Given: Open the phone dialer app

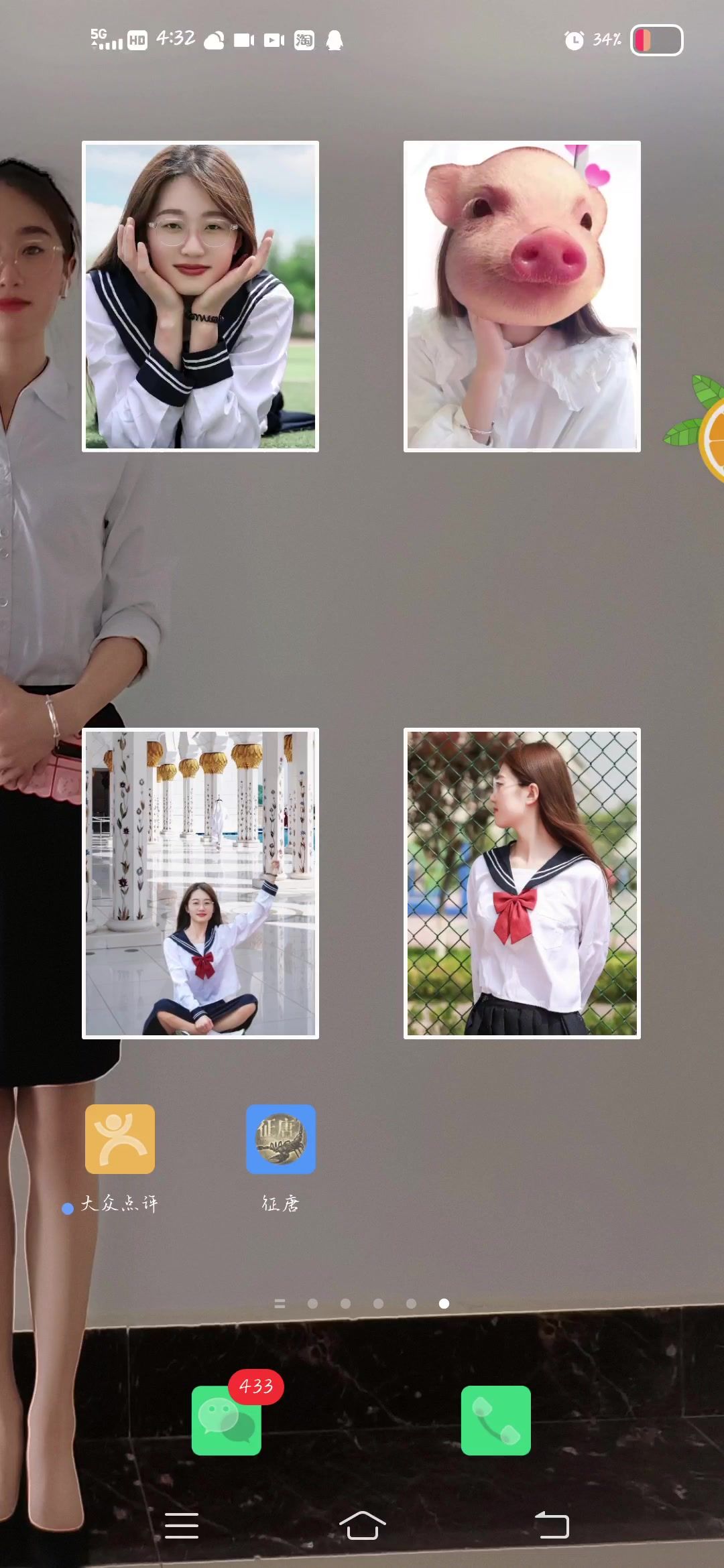Looking at the screenshot, I should click(x=496, y=1420).
